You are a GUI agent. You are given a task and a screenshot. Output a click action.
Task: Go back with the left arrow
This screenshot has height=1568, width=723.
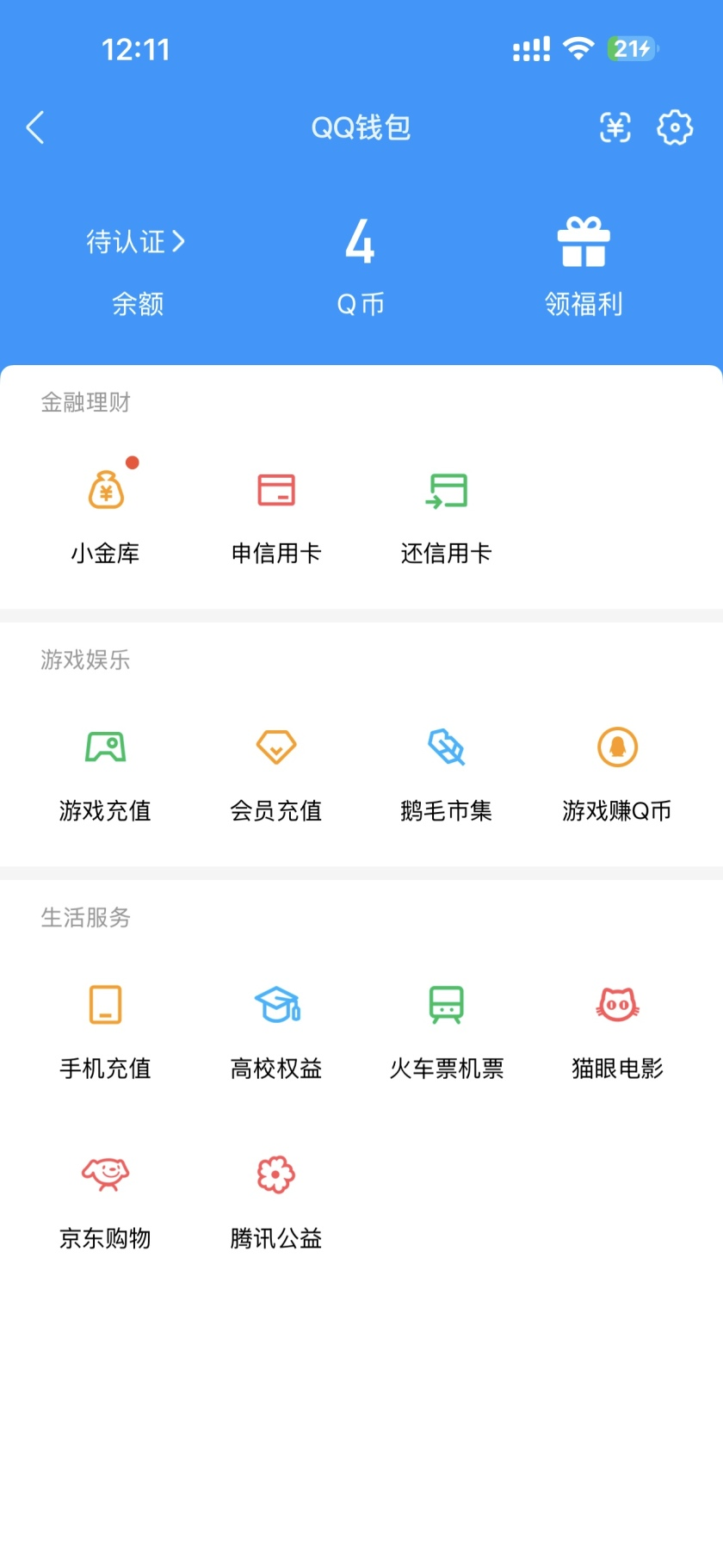[x=34, y=127]
